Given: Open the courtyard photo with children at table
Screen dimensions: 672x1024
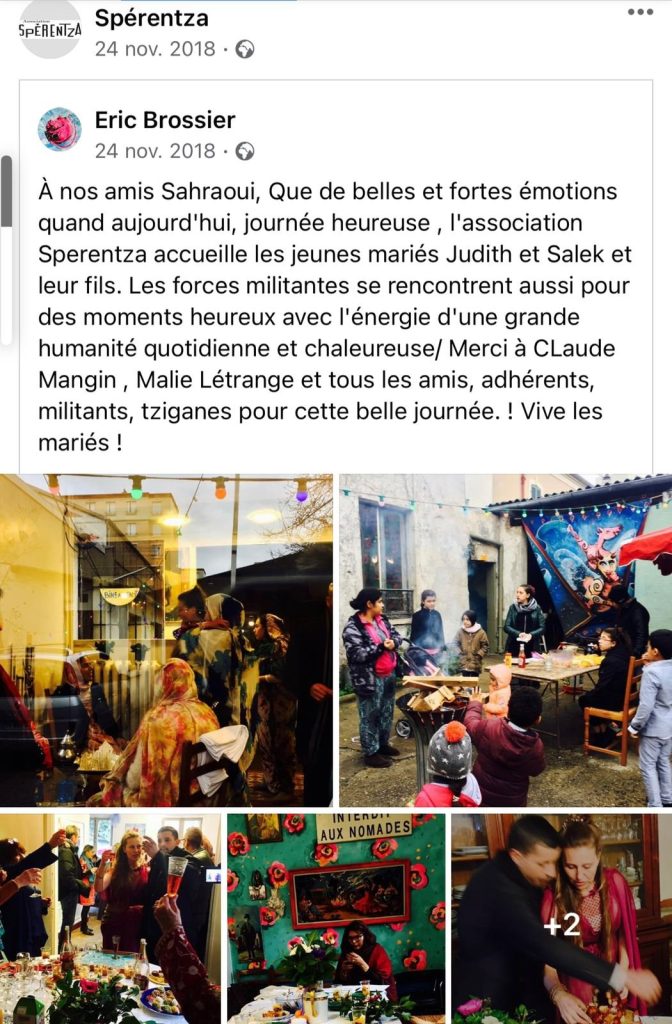Looking at the screenshot, I should [x=505, y=640].
